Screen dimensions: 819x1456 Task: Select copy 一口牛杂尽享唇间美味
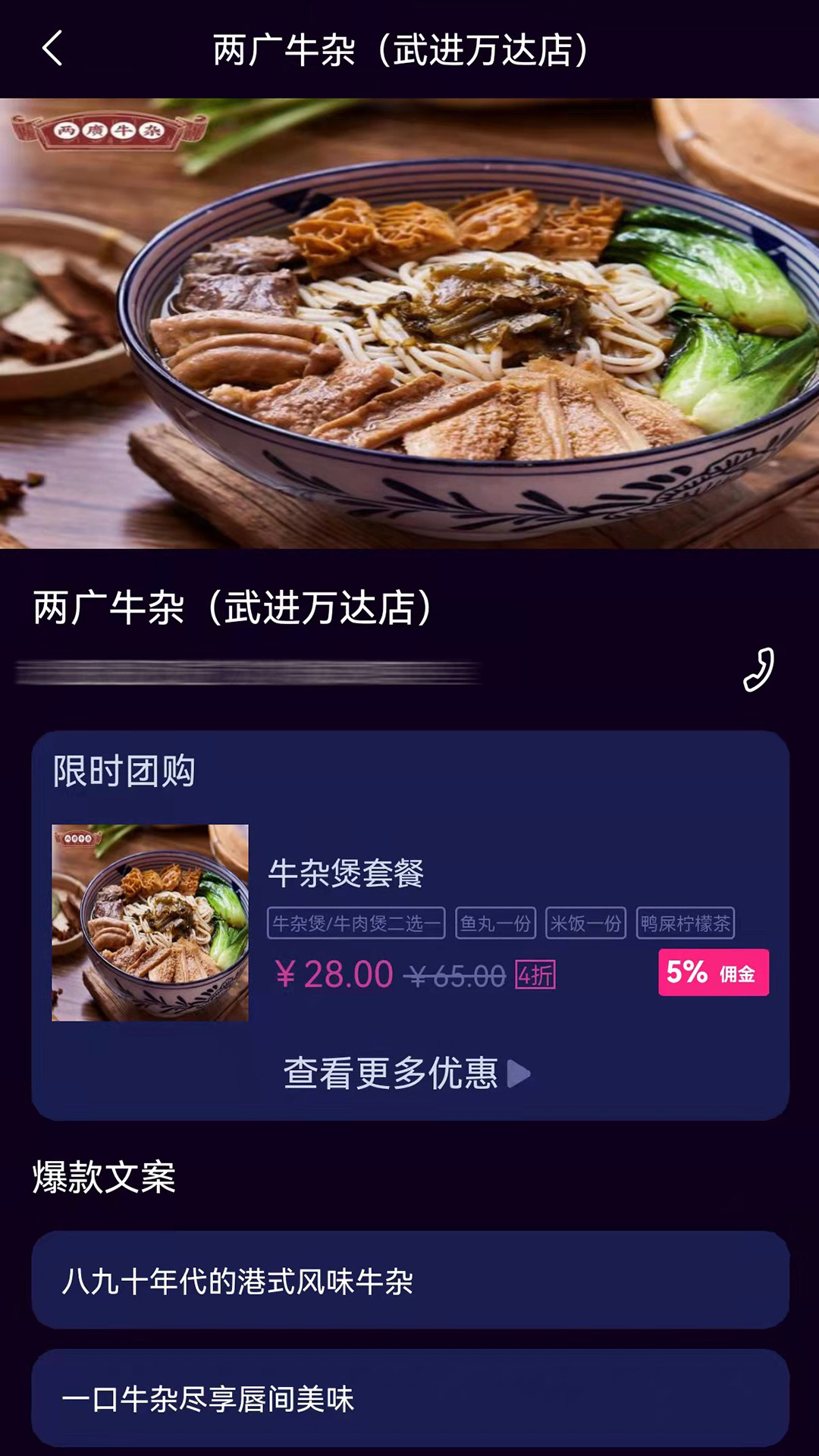[409, 1399]
